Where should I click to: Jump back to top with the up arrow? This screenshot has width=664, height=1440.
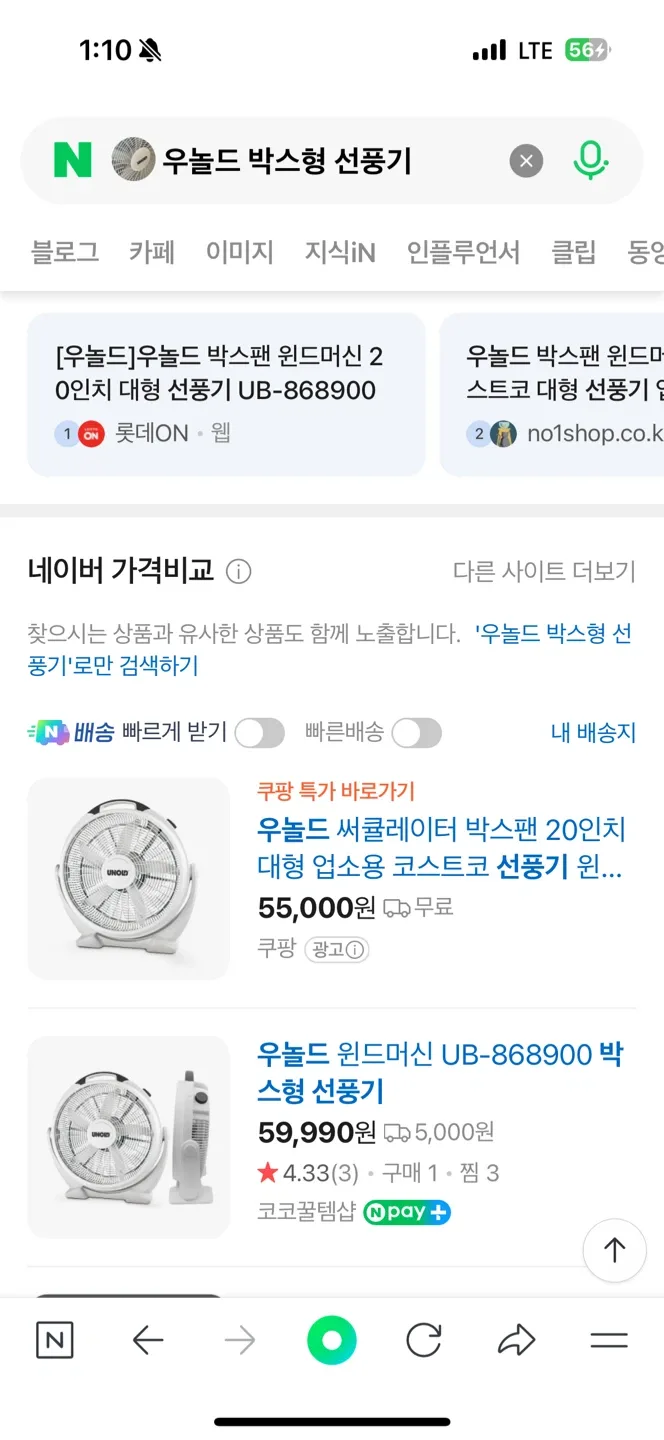coord(614,1249)
